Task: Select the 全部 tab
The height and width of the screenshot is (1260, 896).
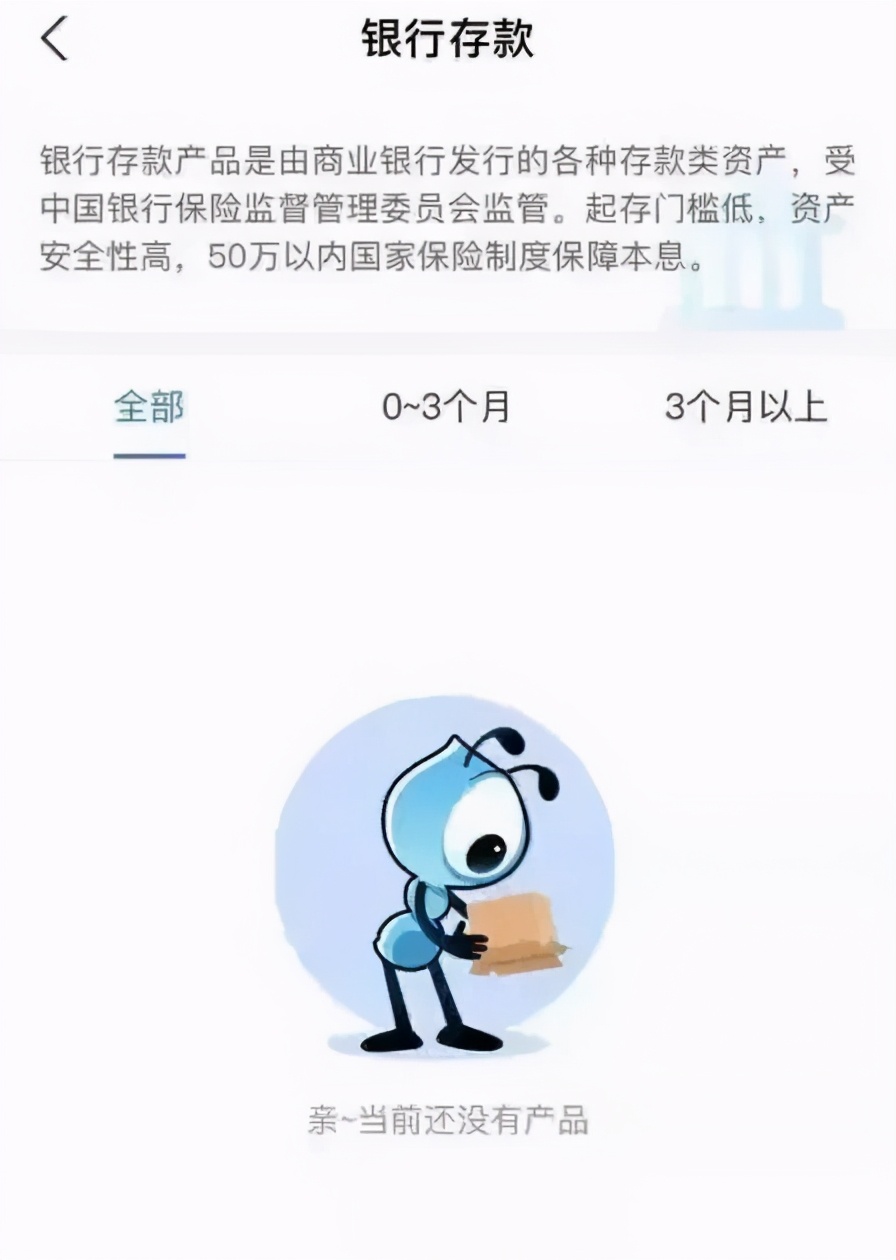Action: click(x=150, y=405)
